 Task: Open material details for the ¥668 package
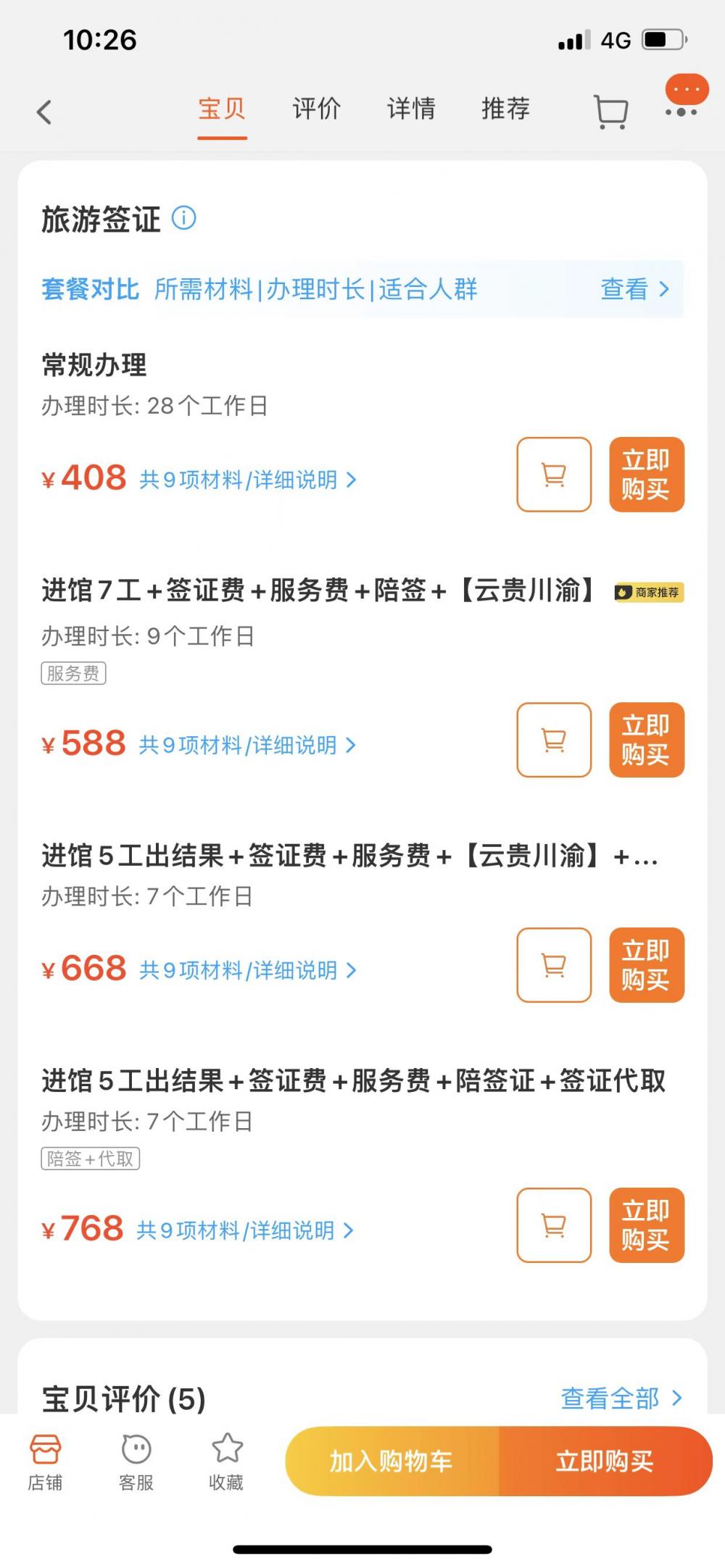[x=246, y=970]
